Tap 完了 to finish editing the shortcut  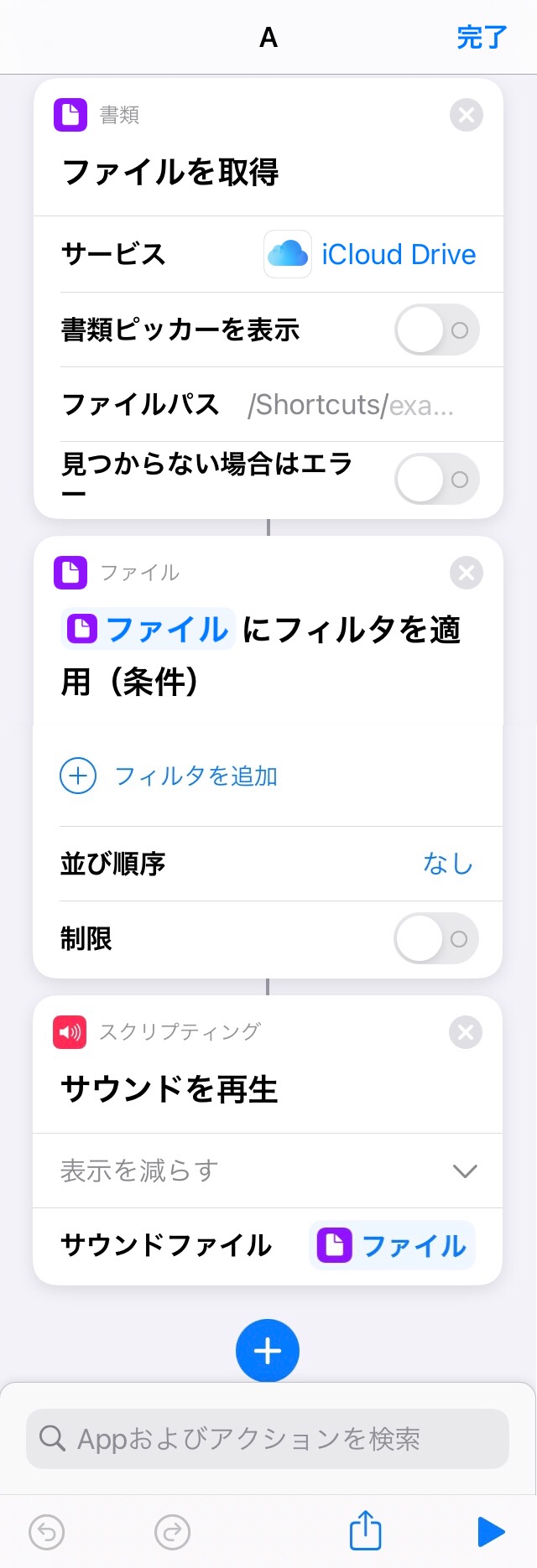(482, 38)
